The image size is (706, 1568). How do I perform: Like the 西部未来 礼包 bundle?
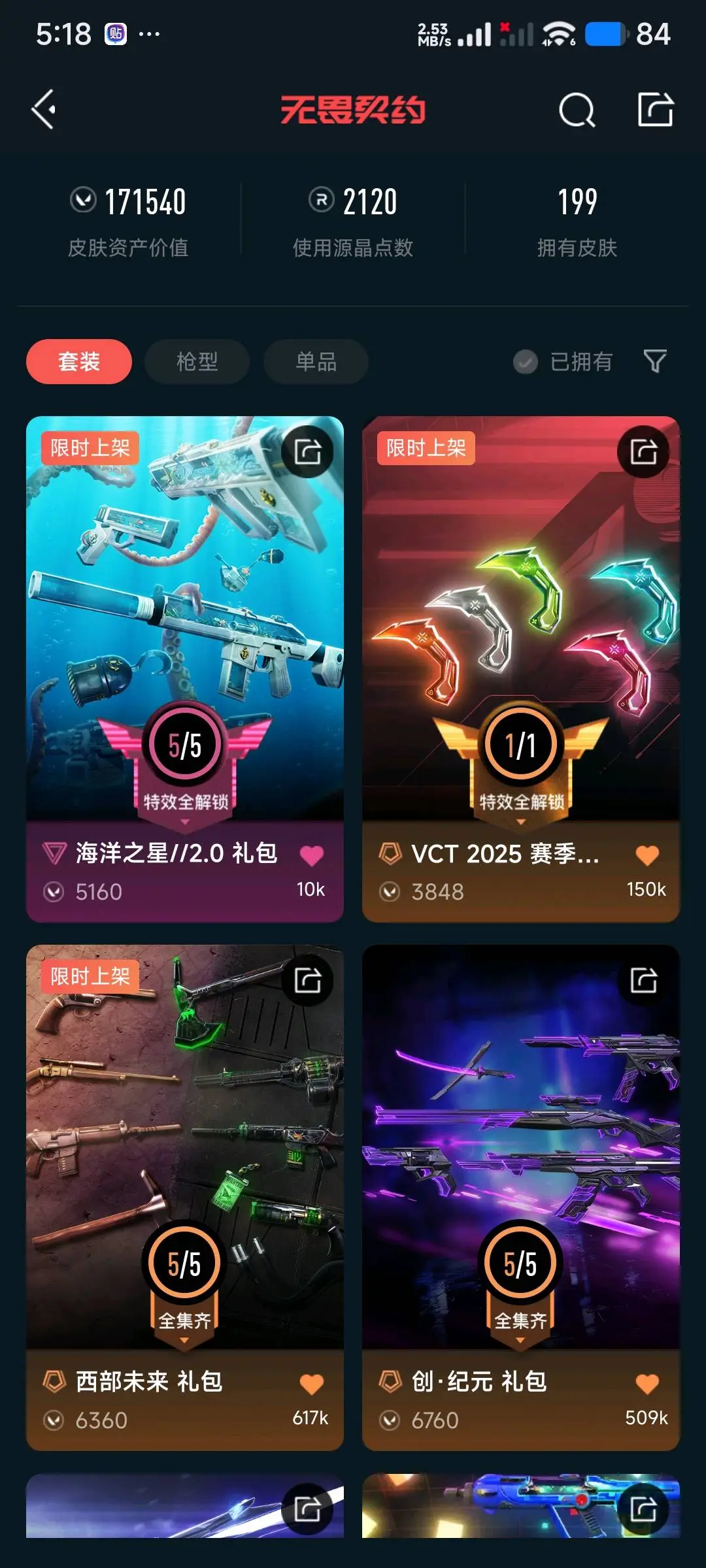tap(312, 1384)
